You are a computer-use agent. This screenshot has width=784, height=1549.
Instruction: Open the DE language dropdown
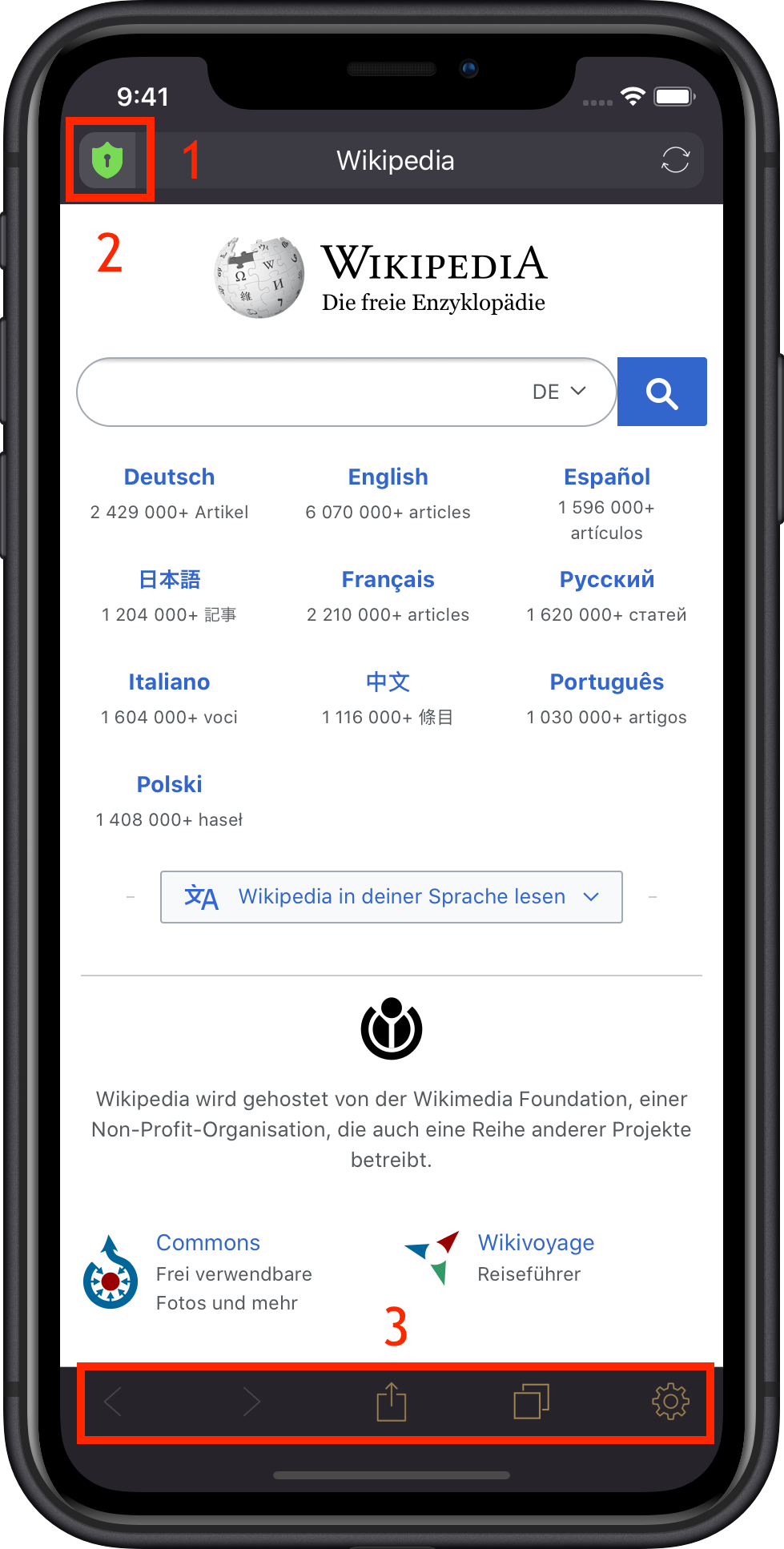(560, 392)
